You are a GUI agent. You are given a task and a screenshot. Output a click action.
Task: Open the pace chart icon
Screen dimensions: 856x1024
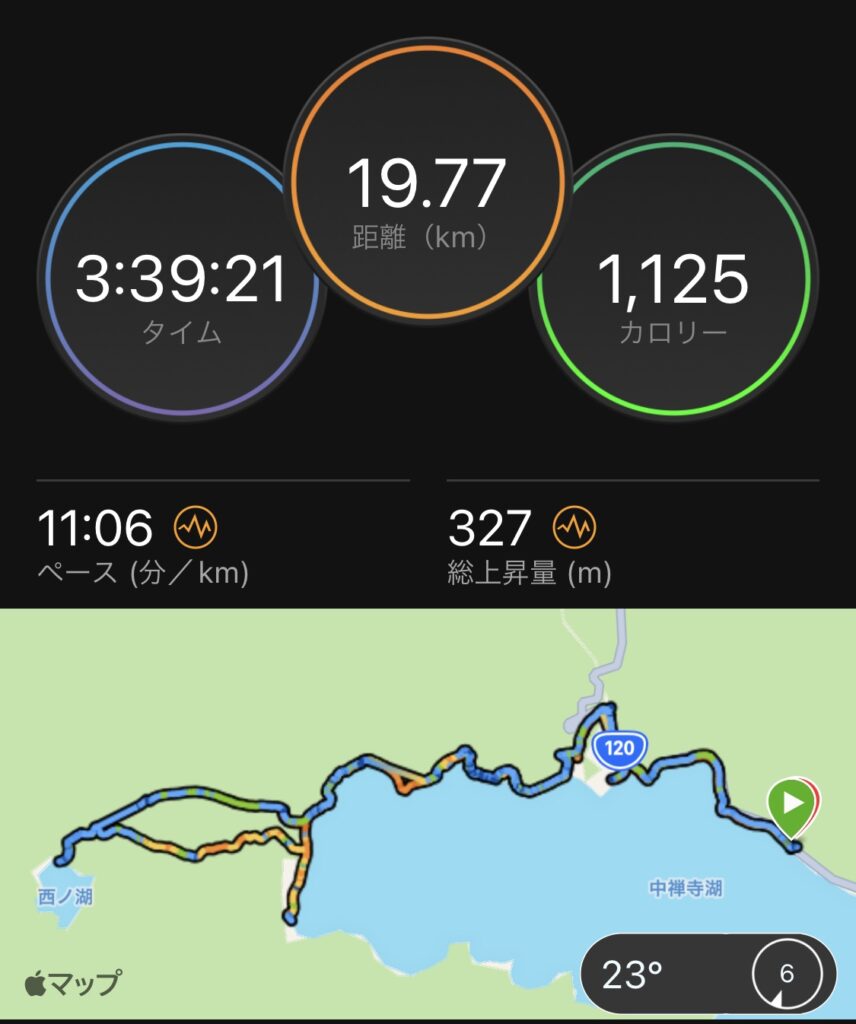coord(197,526)
